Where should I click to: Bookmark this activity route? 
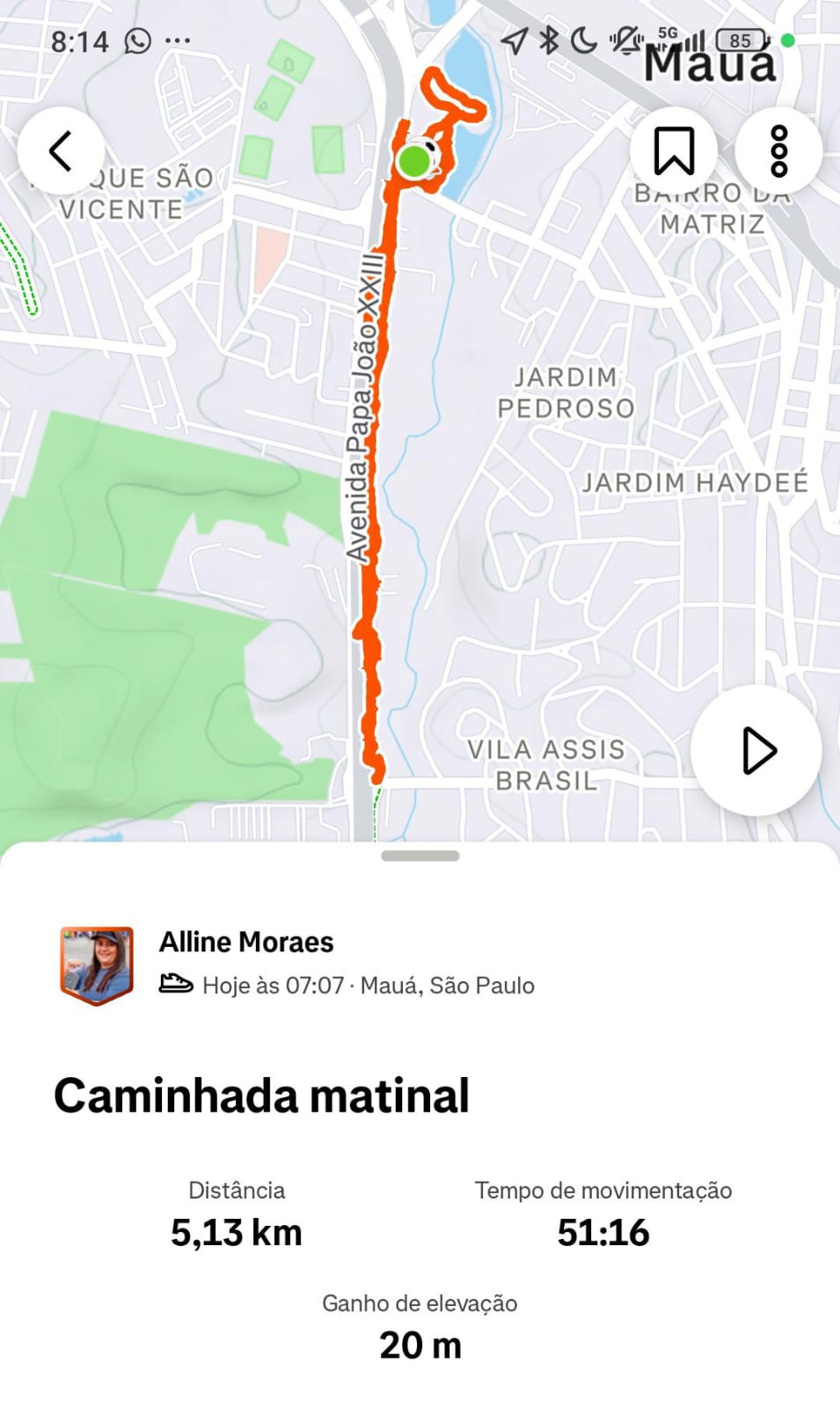pos(674,150)
